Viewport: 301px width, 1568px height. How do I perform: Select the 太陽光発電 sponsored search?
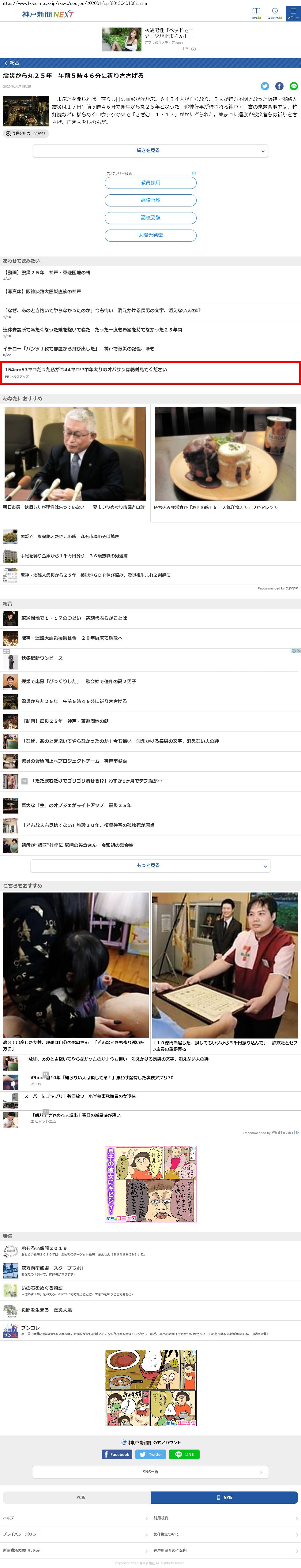point(151,235)
